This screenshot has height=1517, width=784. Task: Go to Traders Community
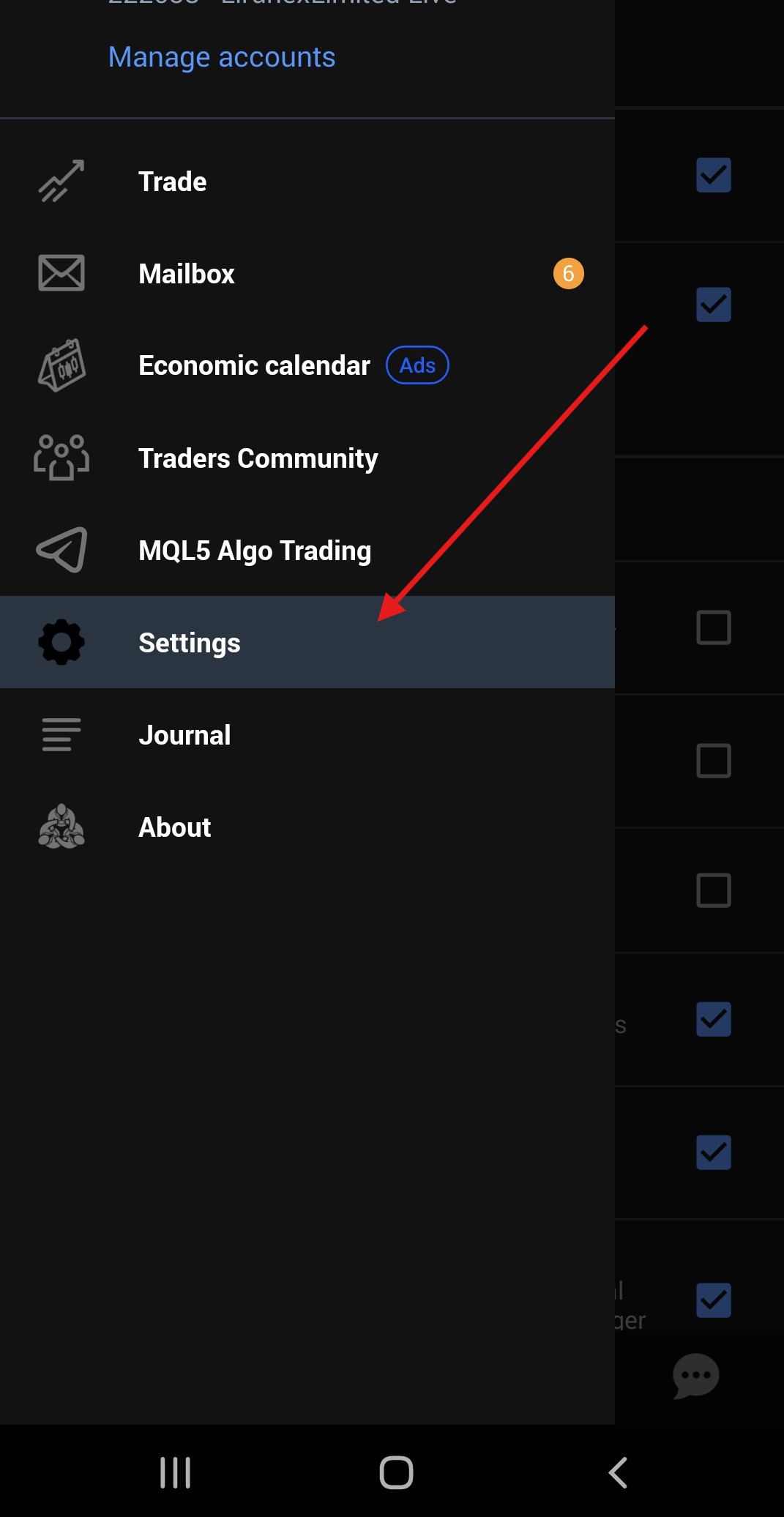point(307,458)
